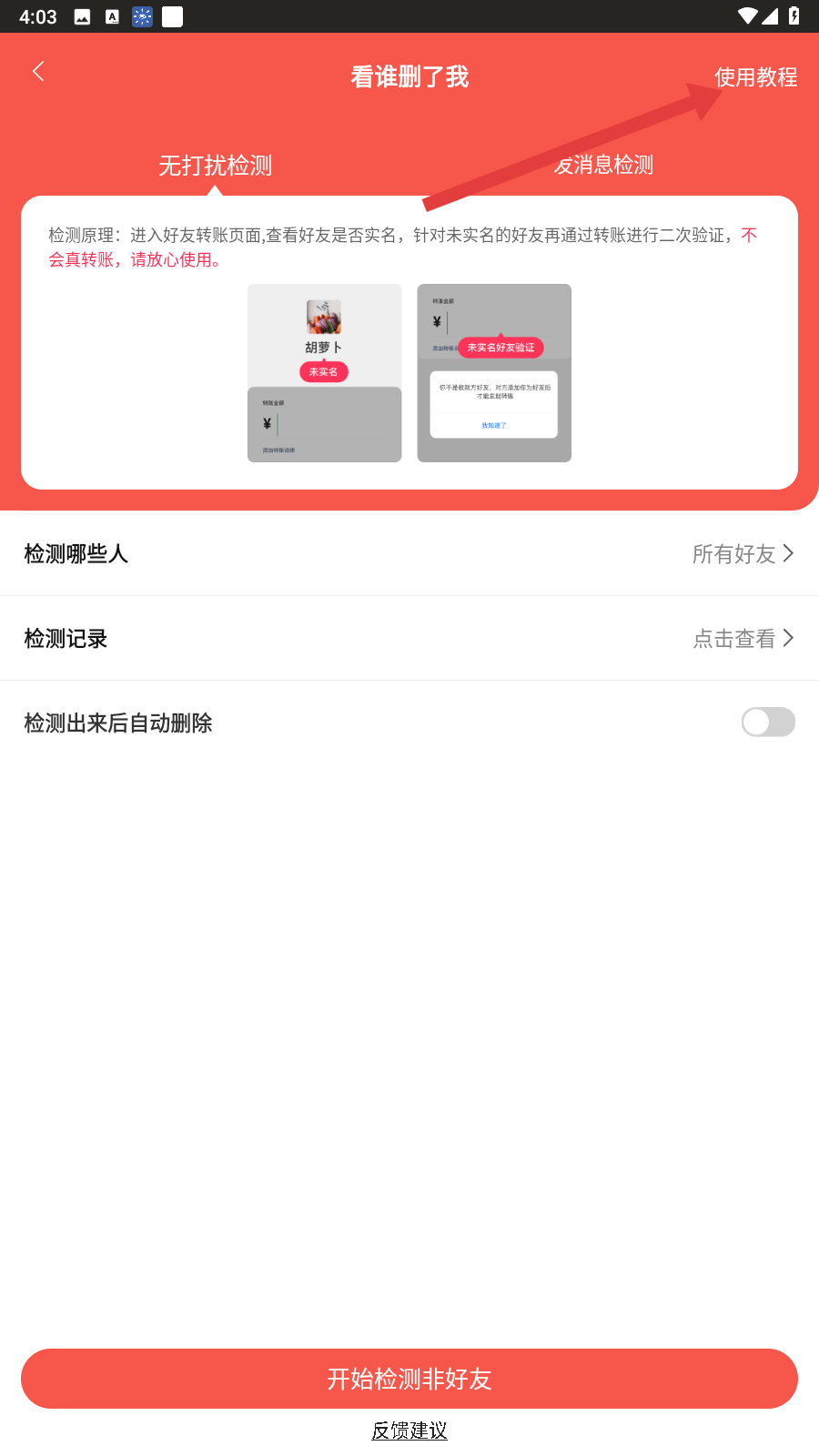Switch to the 无打扰检测 tab
This screenshot has height=1456, width=819.
[216, 166]
